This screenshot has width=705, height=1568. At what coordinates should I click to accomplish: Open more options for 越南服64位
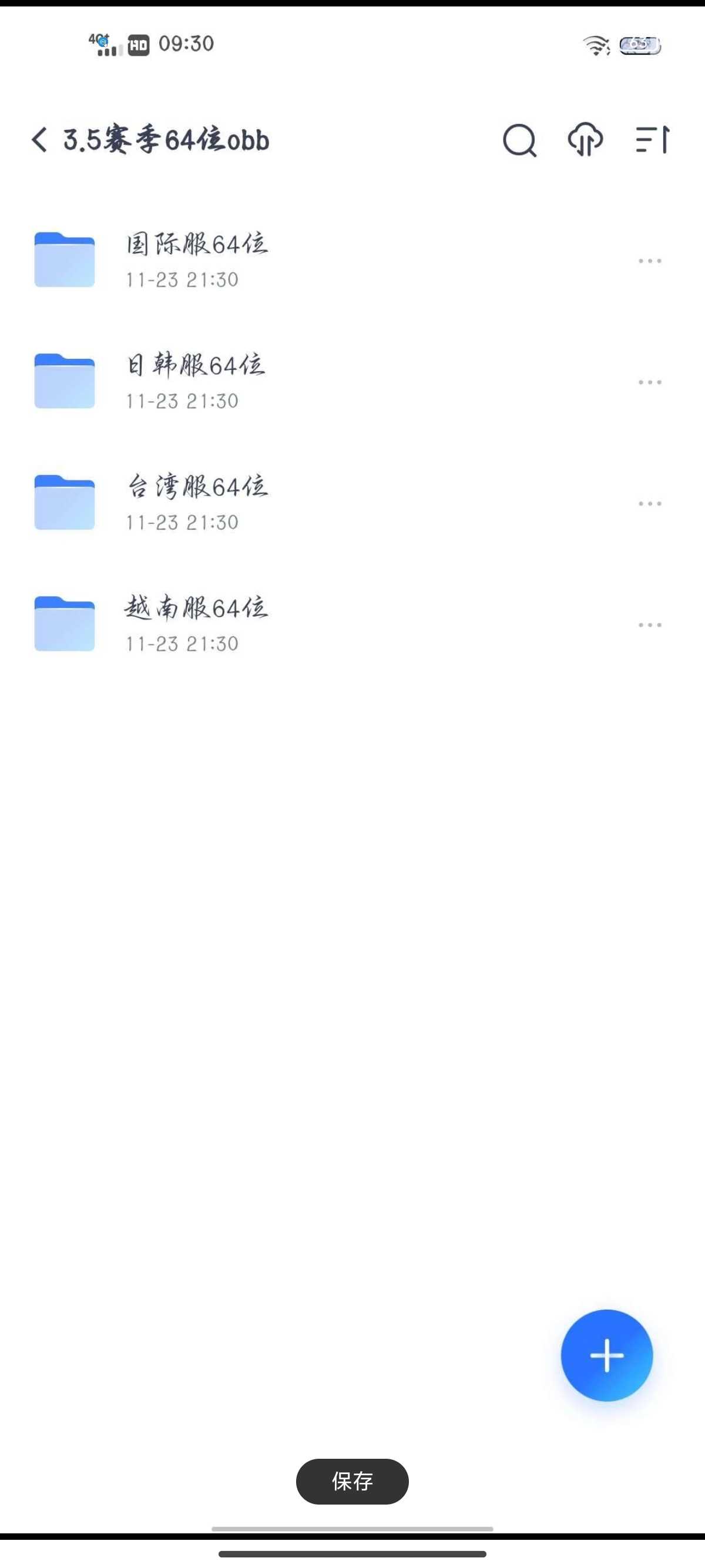point(650,625)
